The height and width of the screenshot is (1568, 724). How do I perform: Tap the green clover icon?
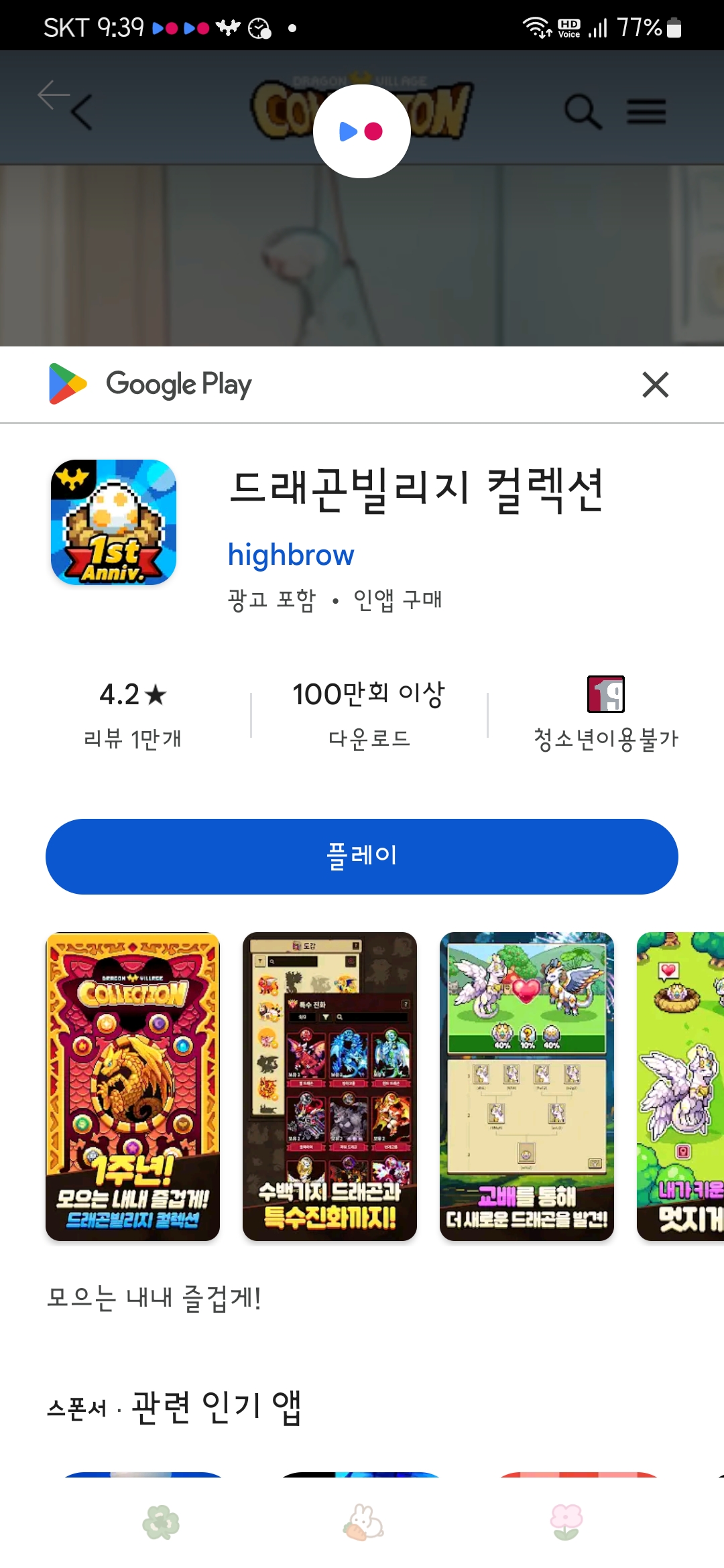tap(161, 1522)
